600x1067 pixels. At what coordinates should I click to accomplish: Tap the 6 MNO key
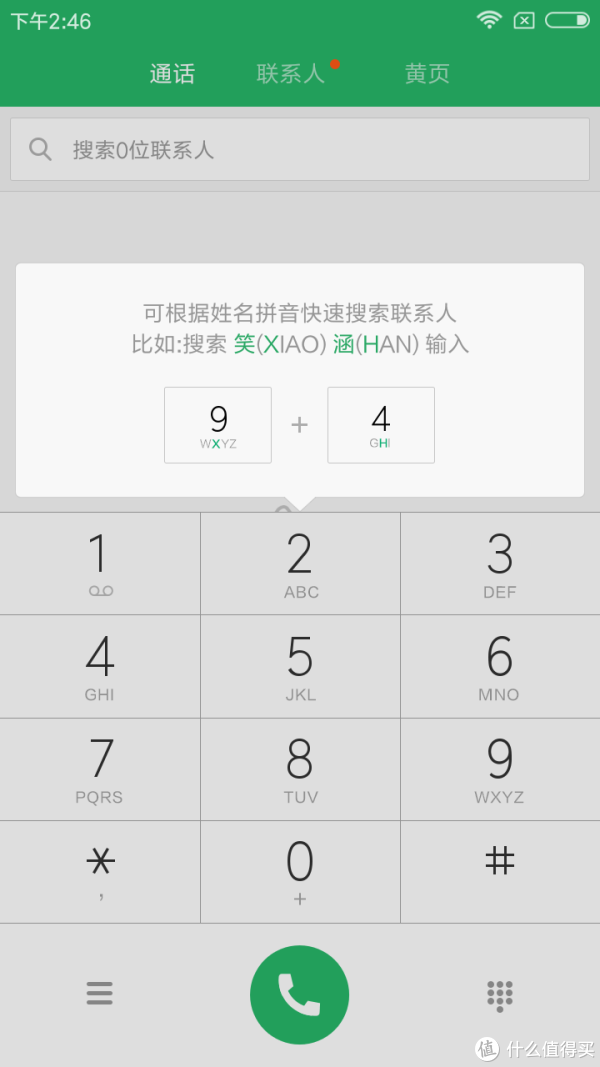500,667
